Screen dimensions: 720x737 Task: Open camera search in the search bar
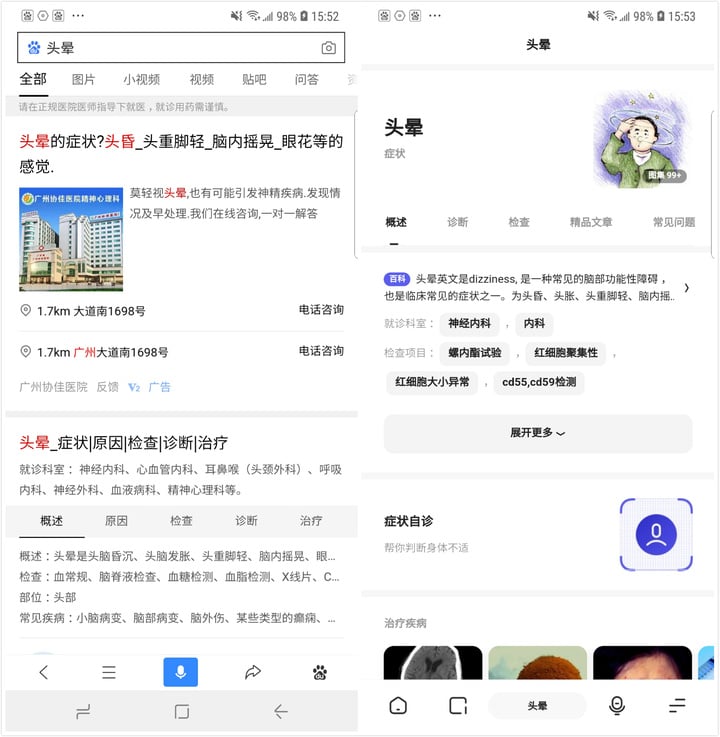pyautogui.click(x=328, y=48)
